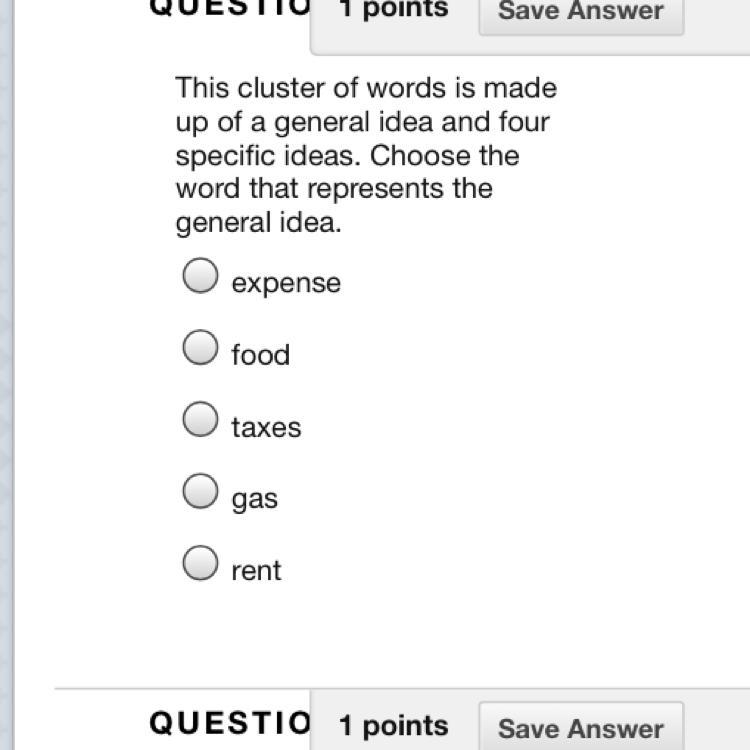Select the "expense" answer option
Image resolution: width=750 pixels, height=750 pixels.
point(200,276)
